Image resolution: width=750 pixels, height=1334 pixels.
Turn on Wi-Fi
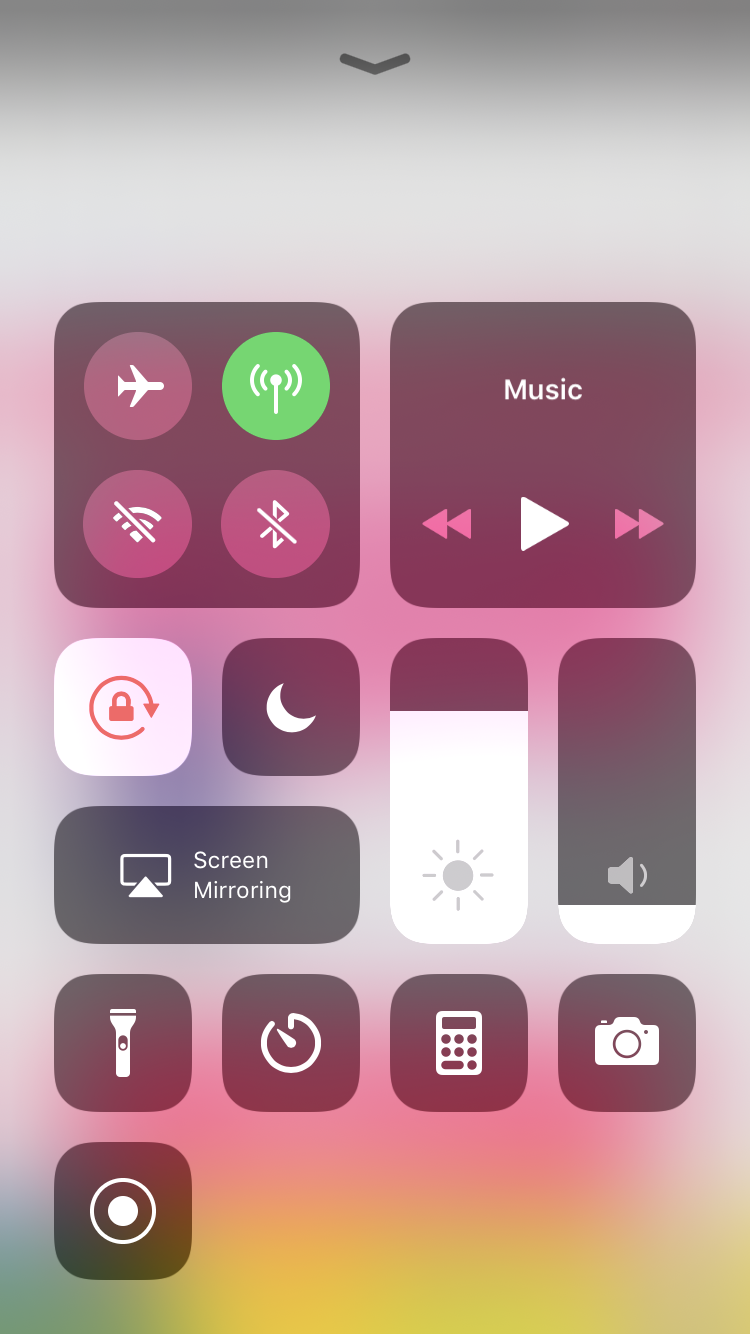[138, 523]
